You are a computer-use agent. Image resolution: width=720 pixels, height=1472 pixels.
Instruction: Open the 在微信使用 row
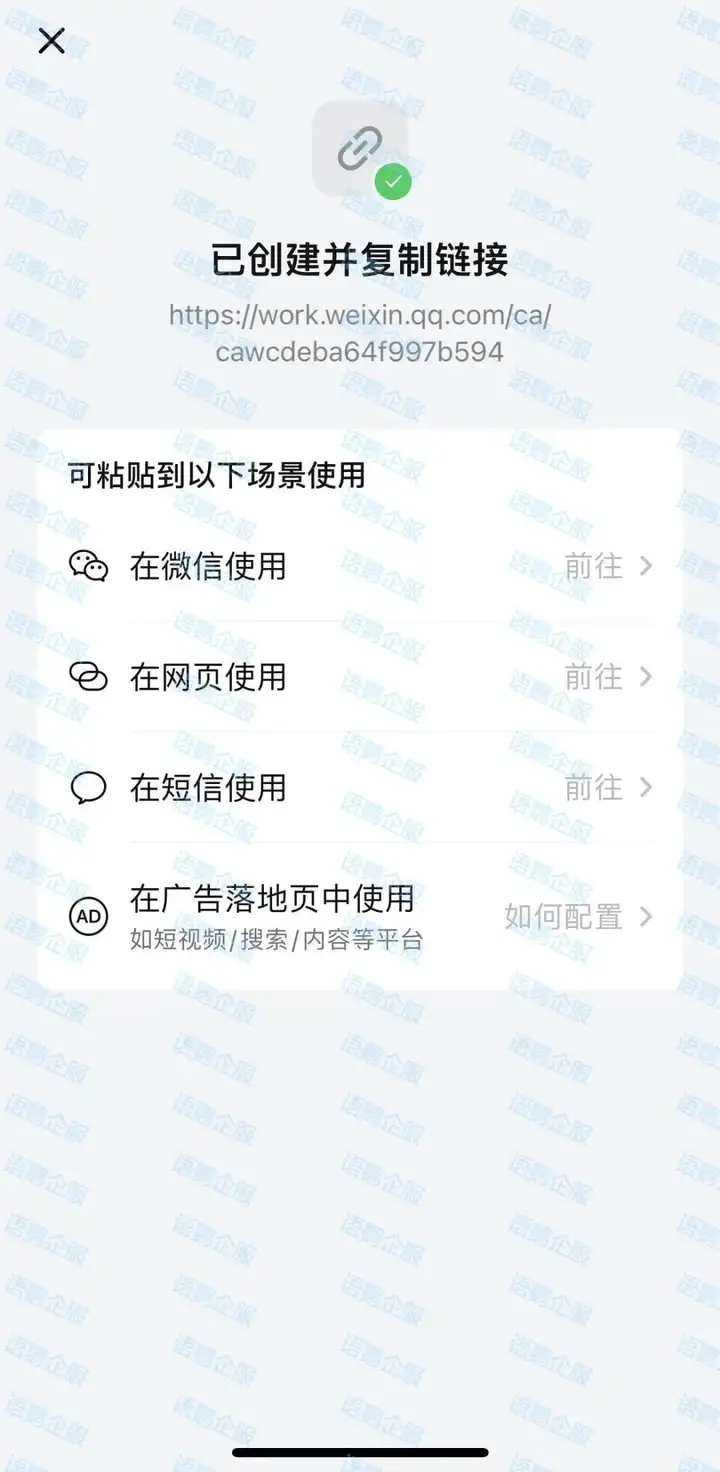[x=360, y=567]
